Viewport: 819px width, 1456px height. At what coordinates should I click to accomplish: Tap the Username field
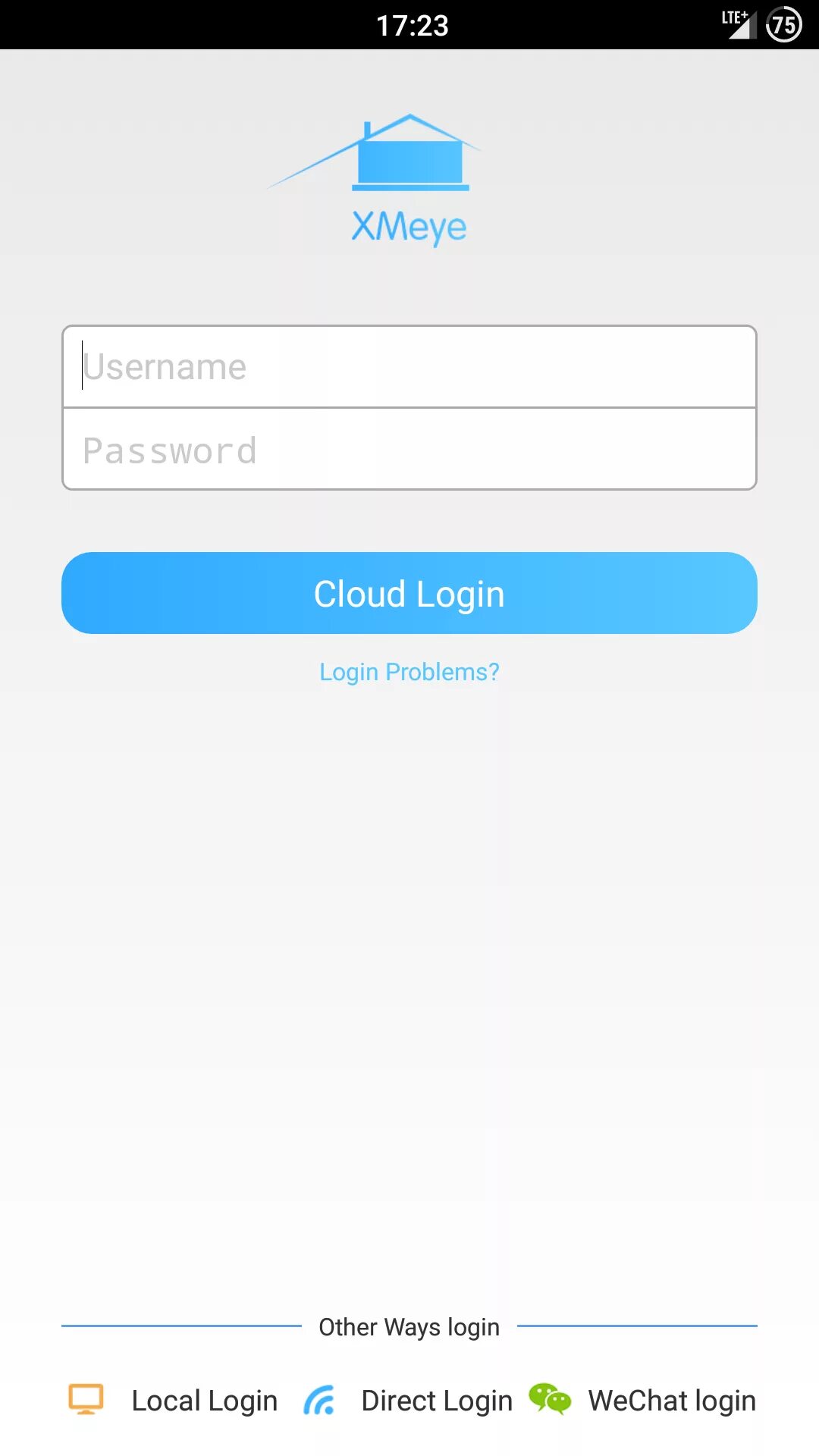(x=409, y=367)
